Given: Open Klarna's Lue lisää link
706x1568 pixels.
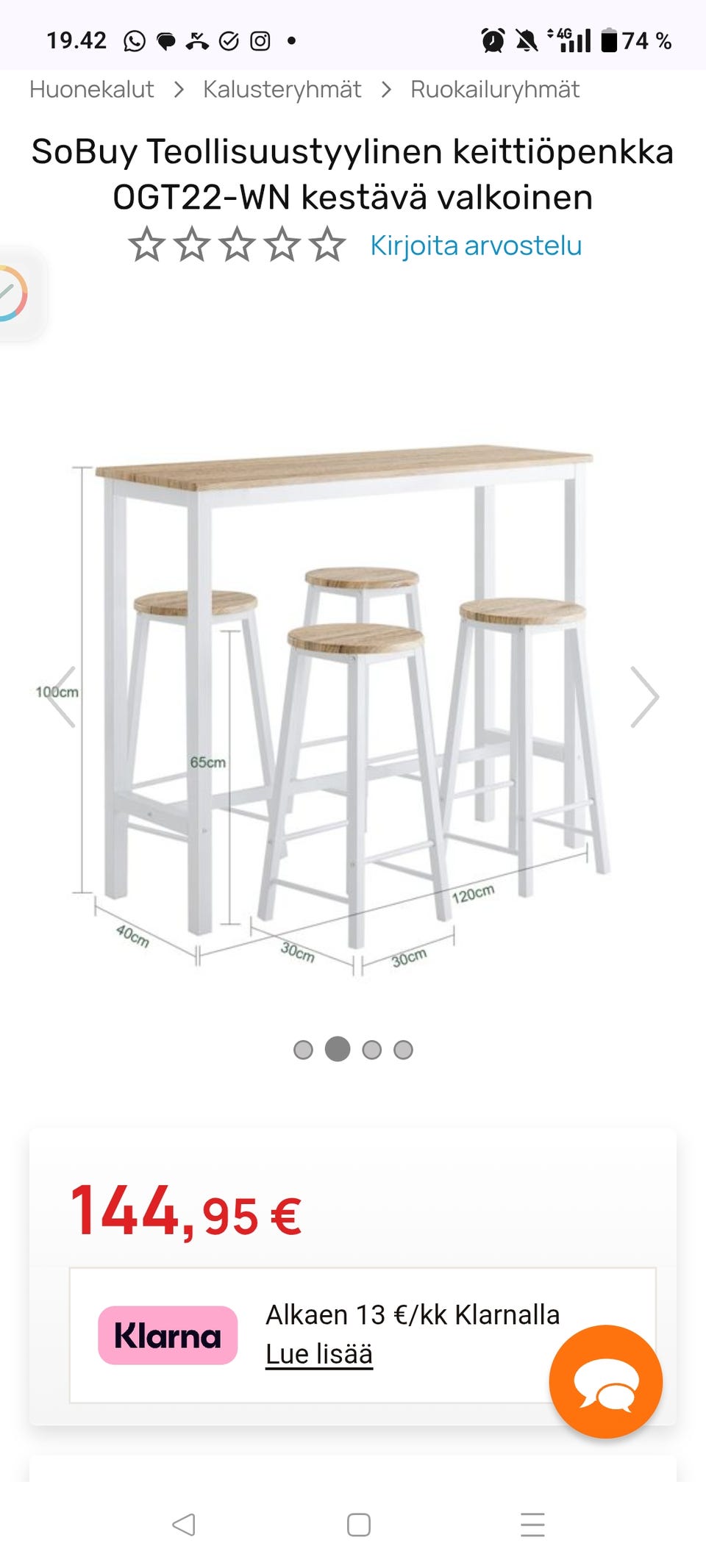Looking at the screenshot, I should (319, 1354).
